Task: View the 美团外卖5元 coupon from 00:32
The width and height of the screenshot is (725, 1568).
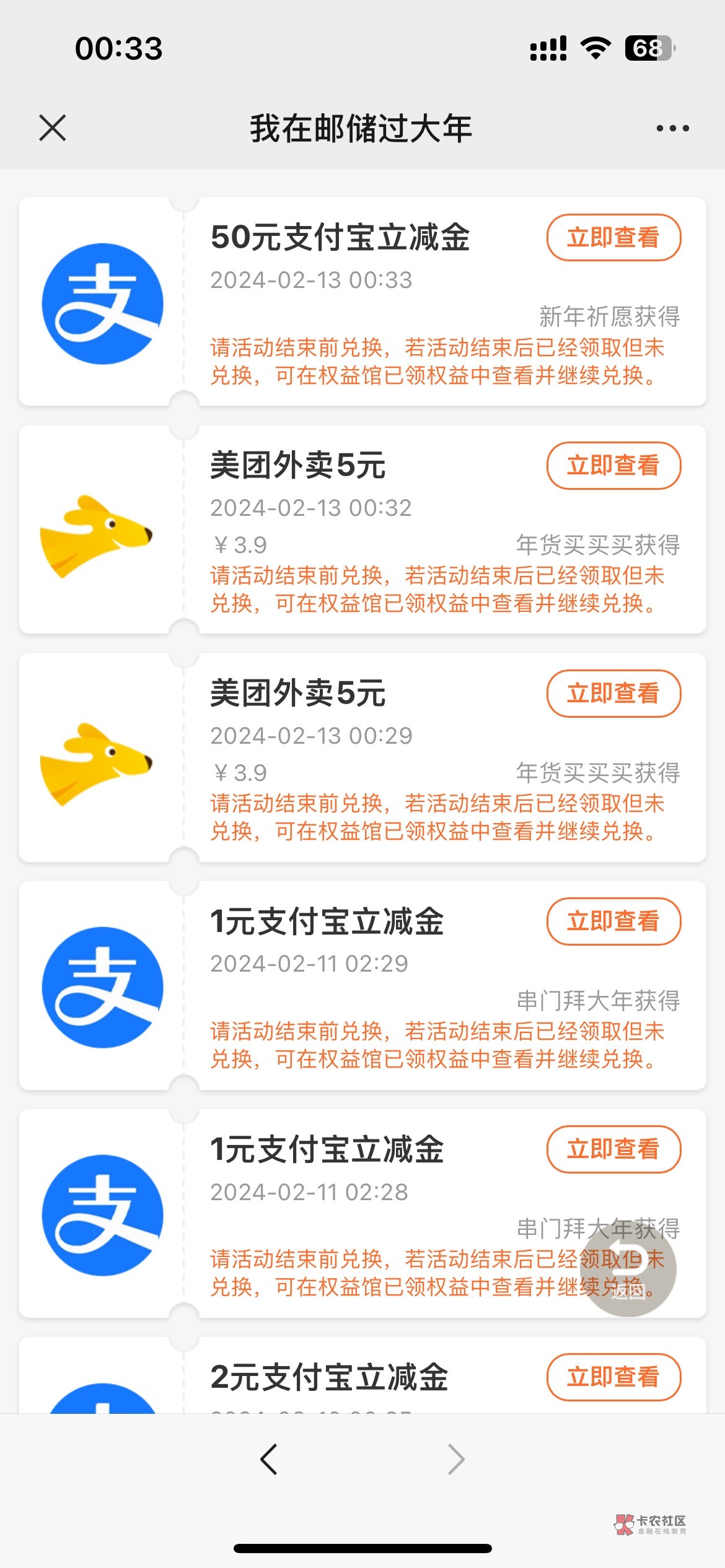Action: (x=613, y=466)
